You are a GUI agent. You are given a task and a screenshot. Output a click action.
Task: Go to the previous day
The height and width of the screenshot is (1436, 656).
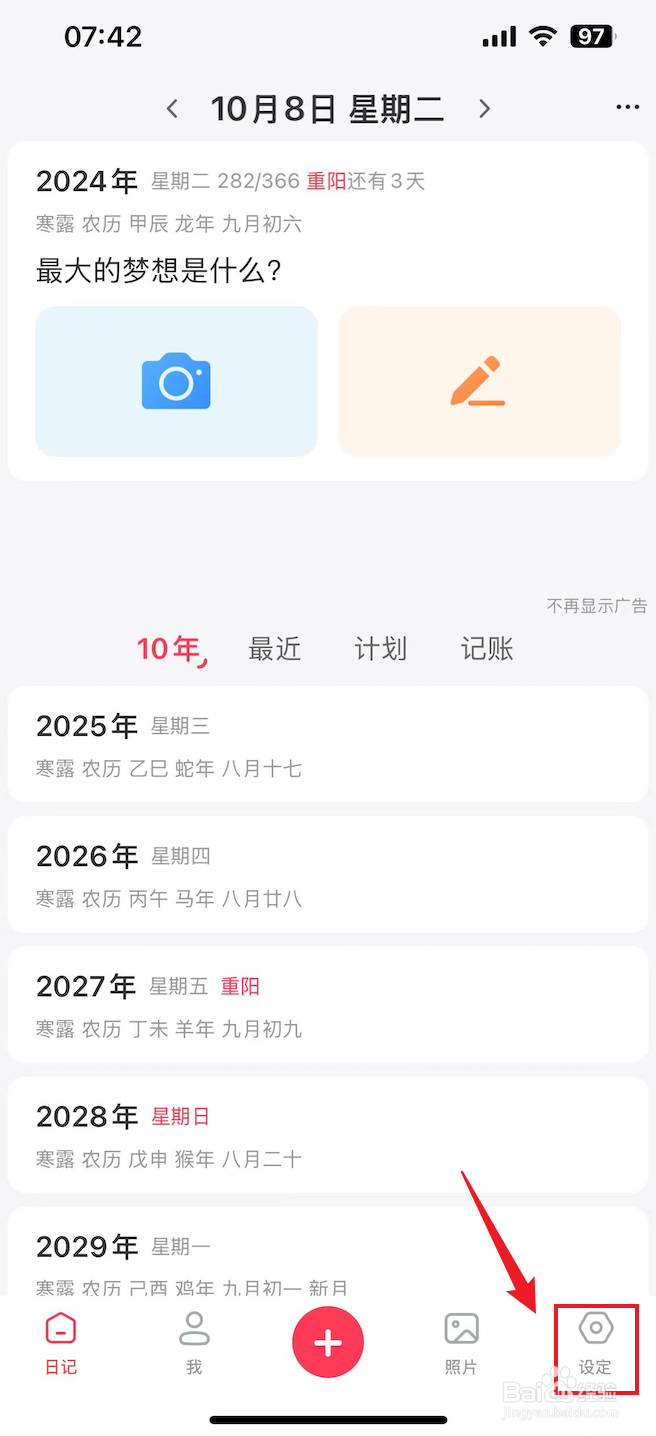click(173, 109)
